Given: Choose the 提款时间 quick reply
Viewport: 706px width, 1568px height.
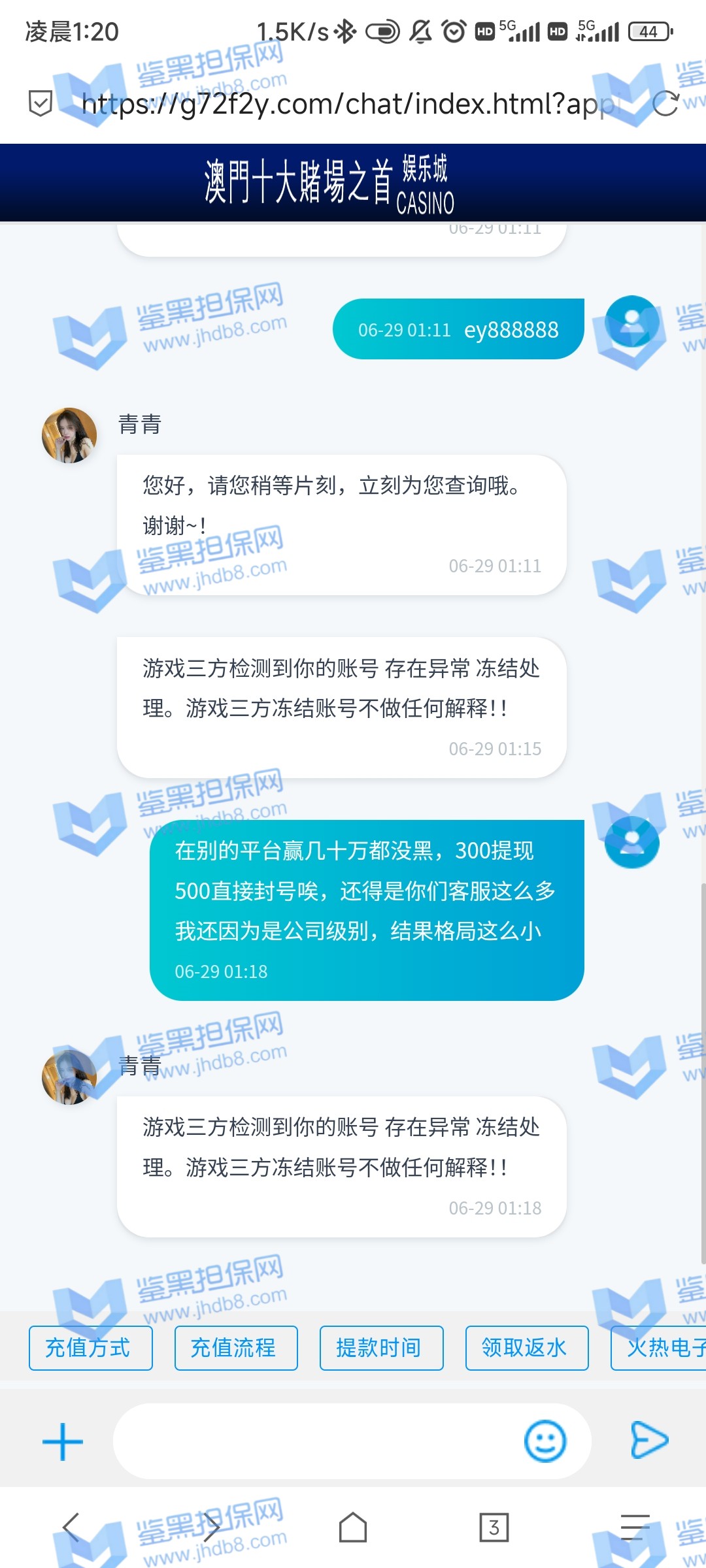Looking at the screenshot, I should point(381,1348).
